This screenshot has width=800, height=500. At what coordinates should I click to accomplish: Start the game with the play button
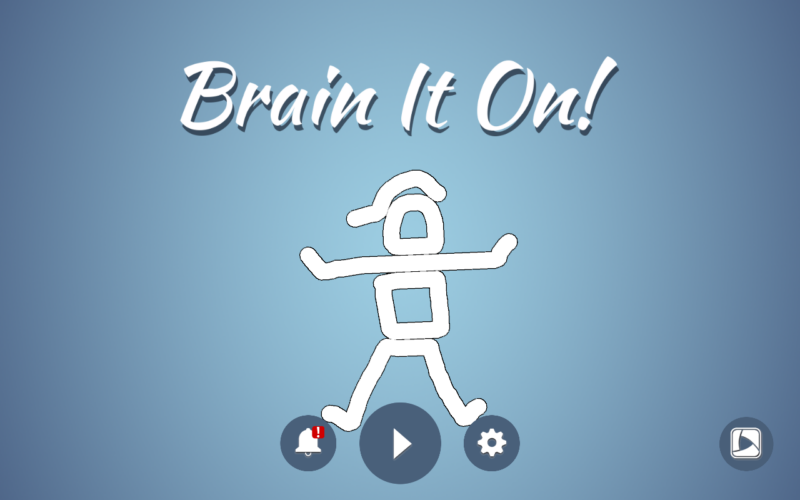coord(400,443)
